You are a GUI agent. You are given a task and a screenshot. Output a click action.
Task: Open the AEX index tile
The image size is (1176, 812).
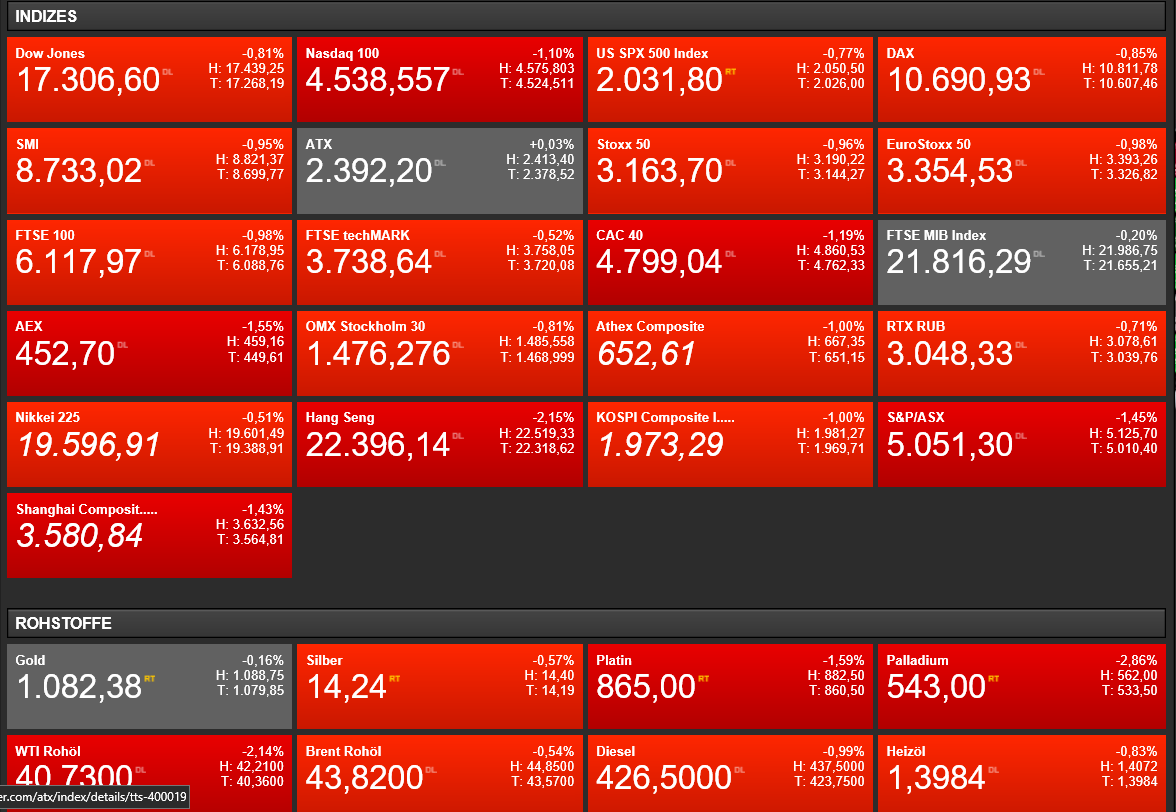(149, 353)
